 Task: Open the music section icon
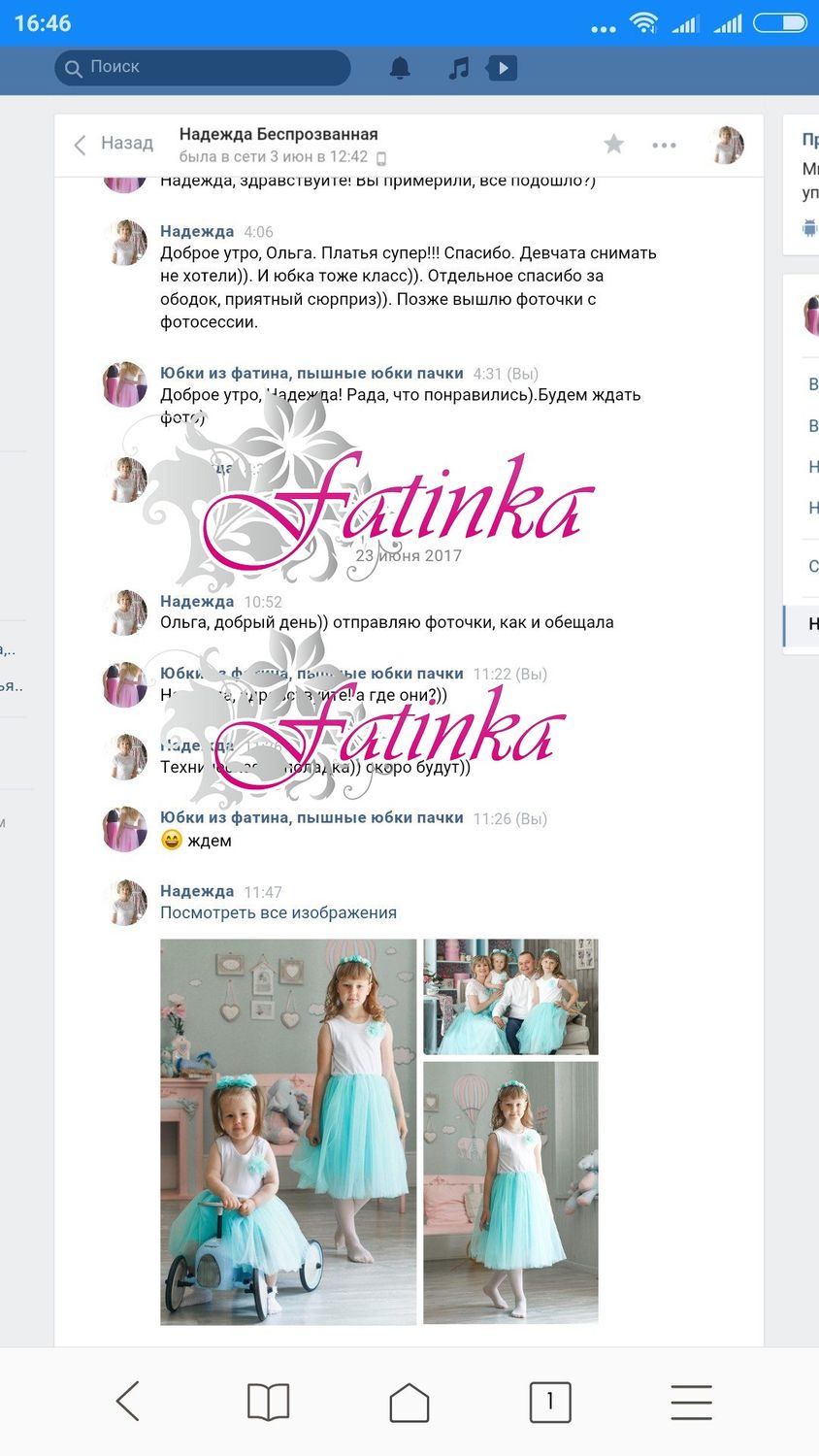pyautogui.click(x=459, y=68)
